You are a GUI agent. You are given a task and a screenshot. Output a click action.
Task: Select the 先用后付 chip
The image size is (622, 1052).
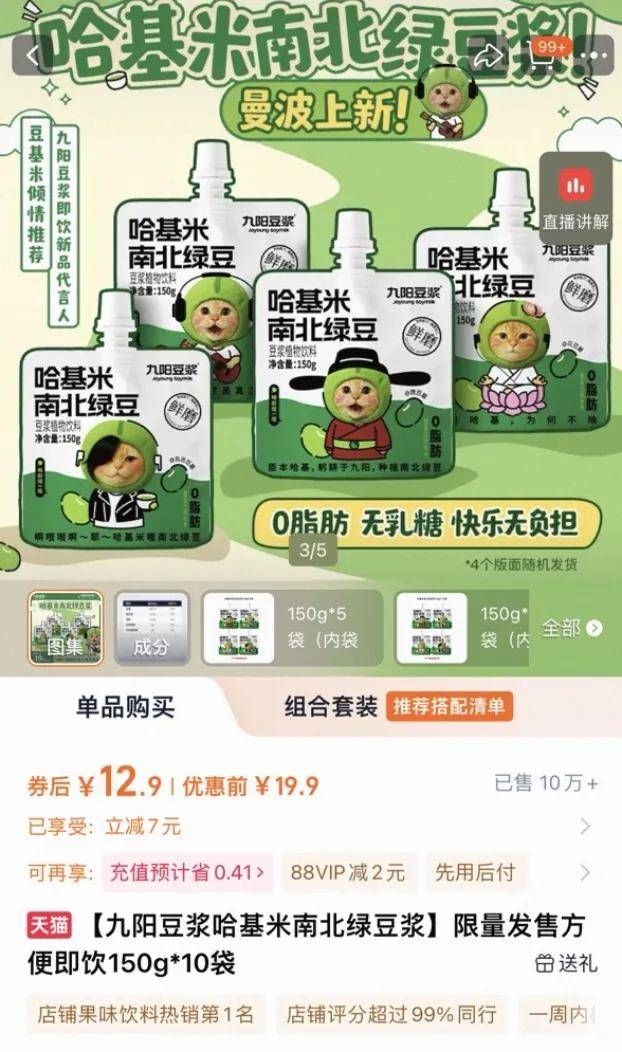point(474,872)
